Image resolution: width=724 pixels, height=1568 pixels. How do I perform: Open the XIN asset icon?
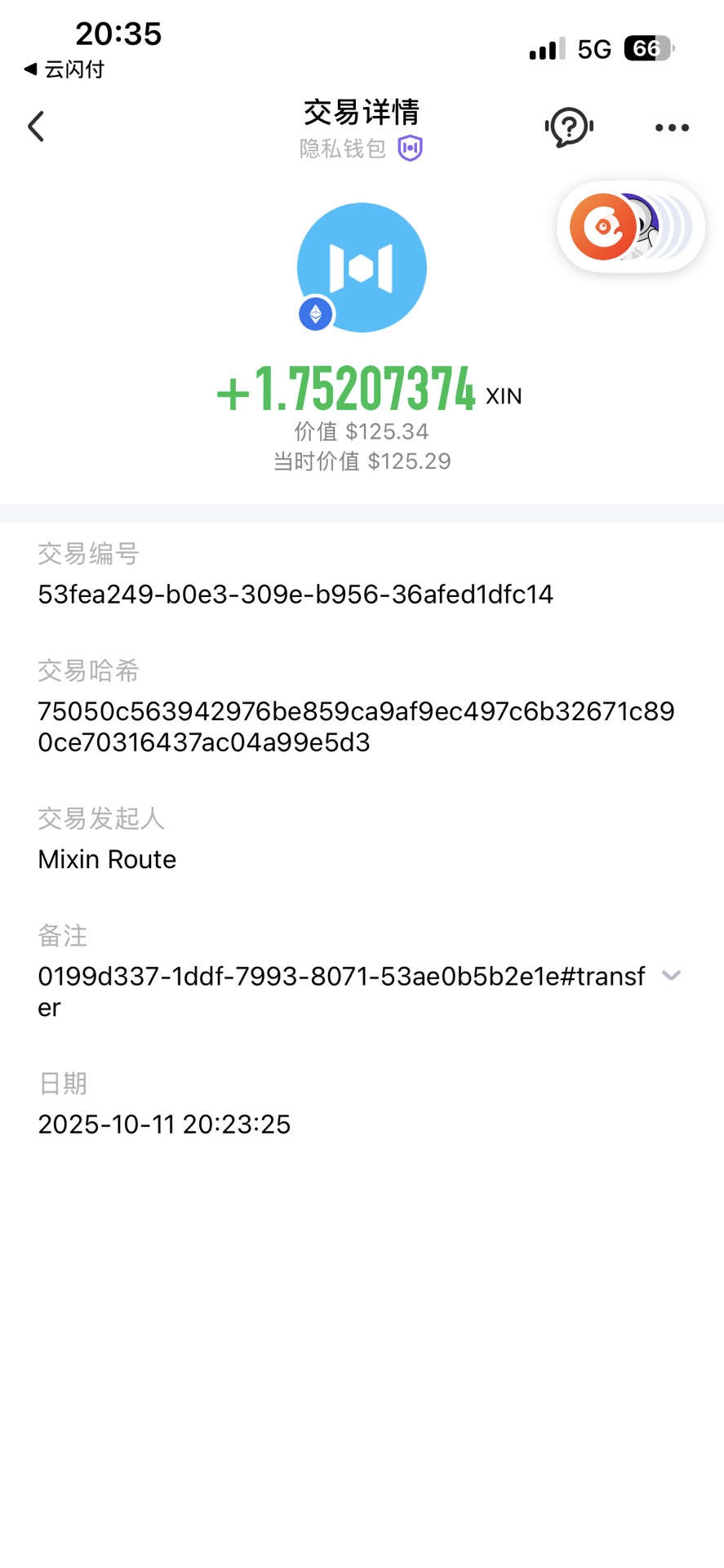pos(362,268)
